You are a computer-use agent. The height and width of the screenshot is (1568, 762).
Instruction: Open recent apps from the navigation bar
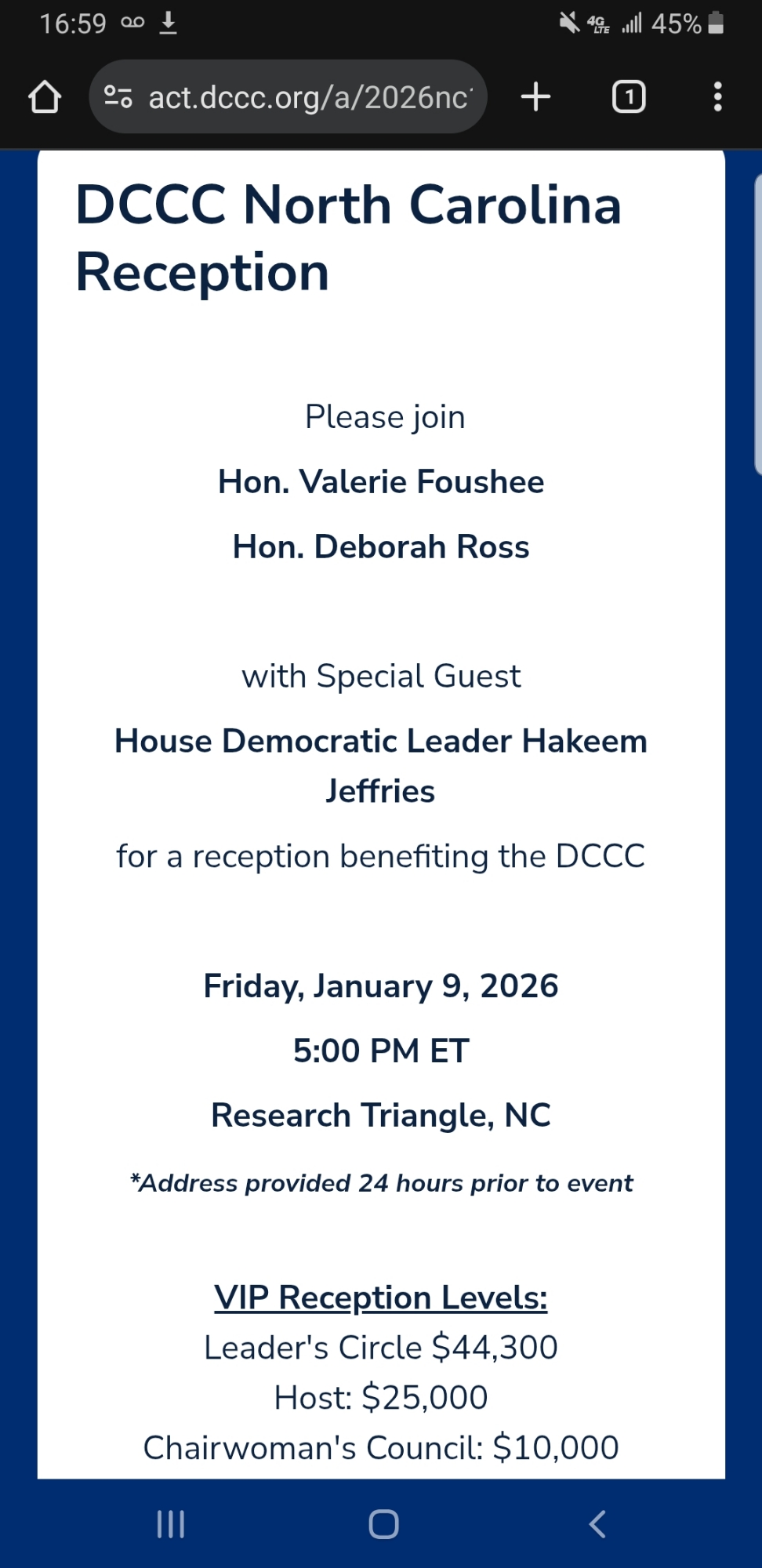pos(171,1524)
